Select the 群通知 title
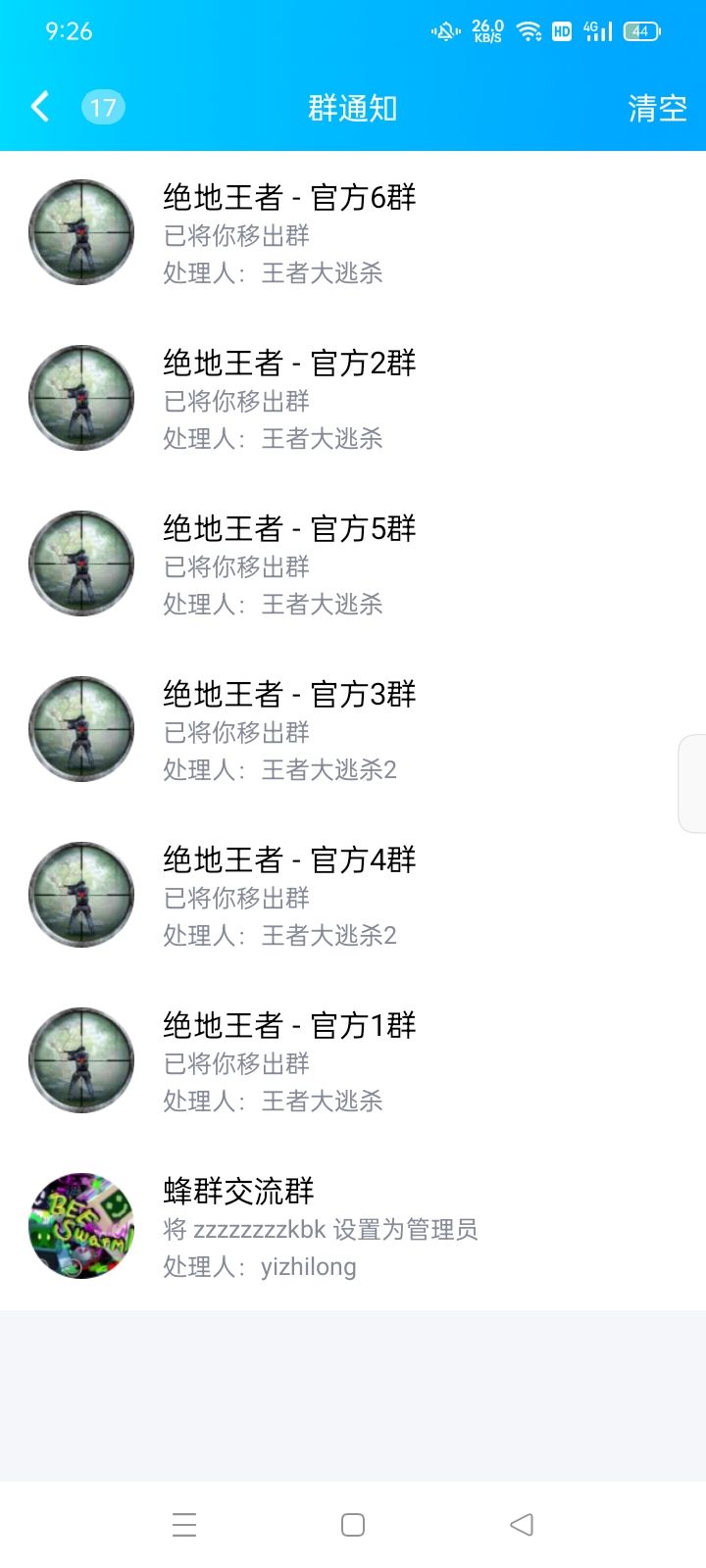Image resolution: width=706 pixels, height=1568 pixels. 353,108
